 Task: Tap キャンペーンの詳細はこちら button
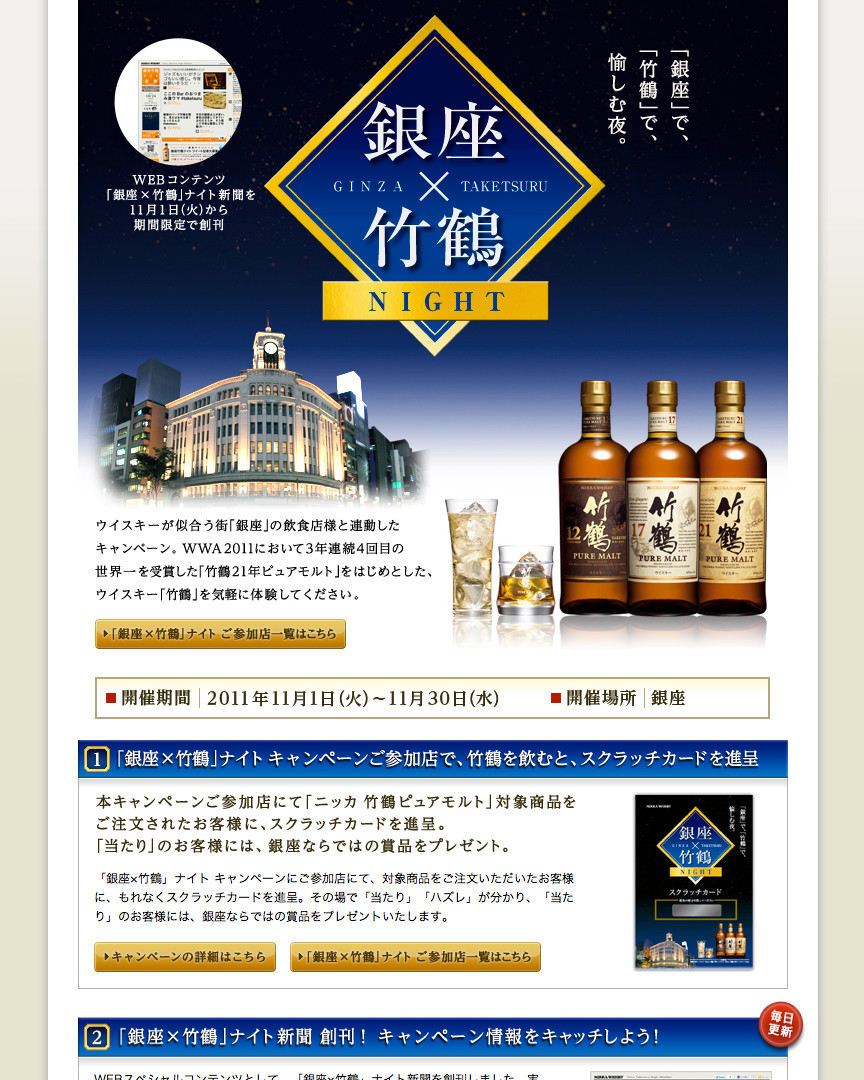tap(185, 957)
